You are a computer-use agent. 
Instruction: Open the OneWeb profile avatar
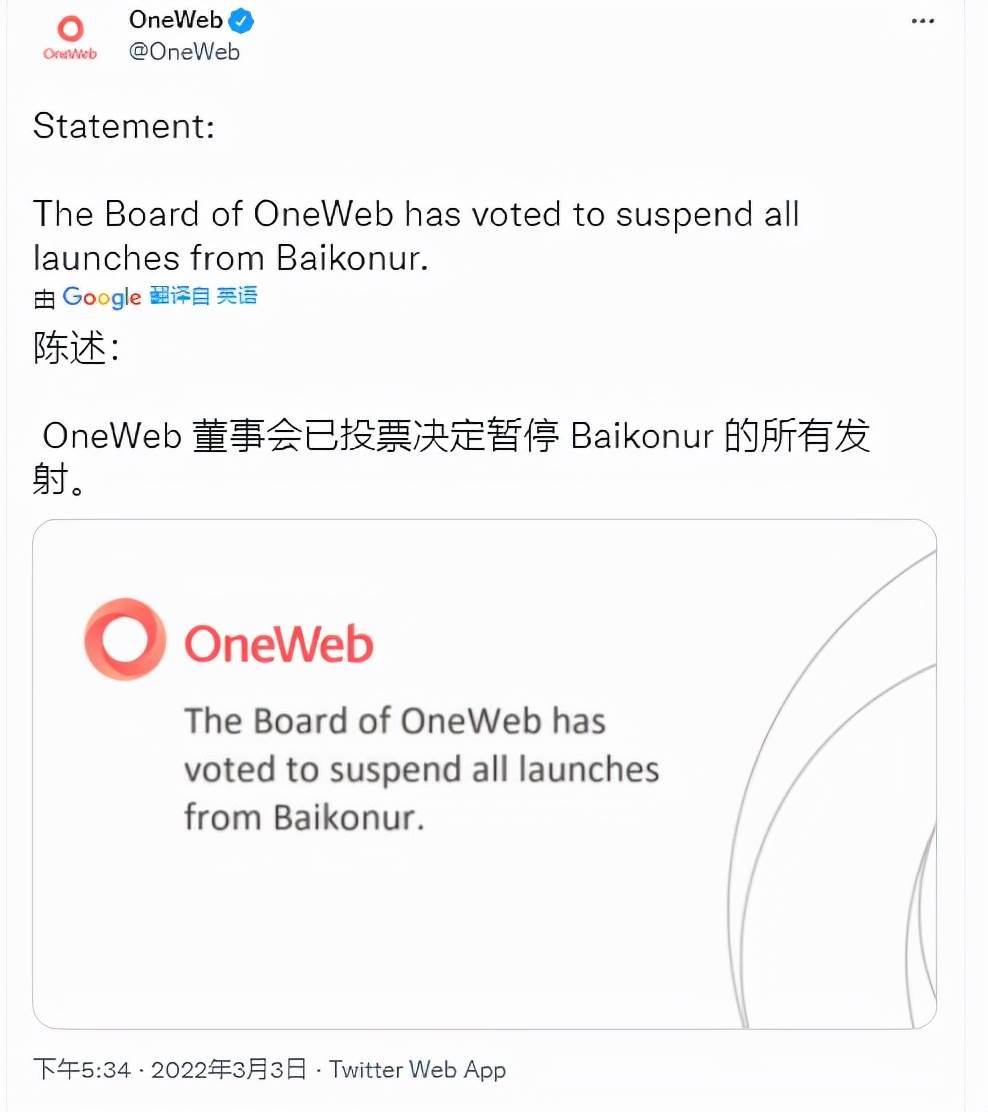click(70, 38)
